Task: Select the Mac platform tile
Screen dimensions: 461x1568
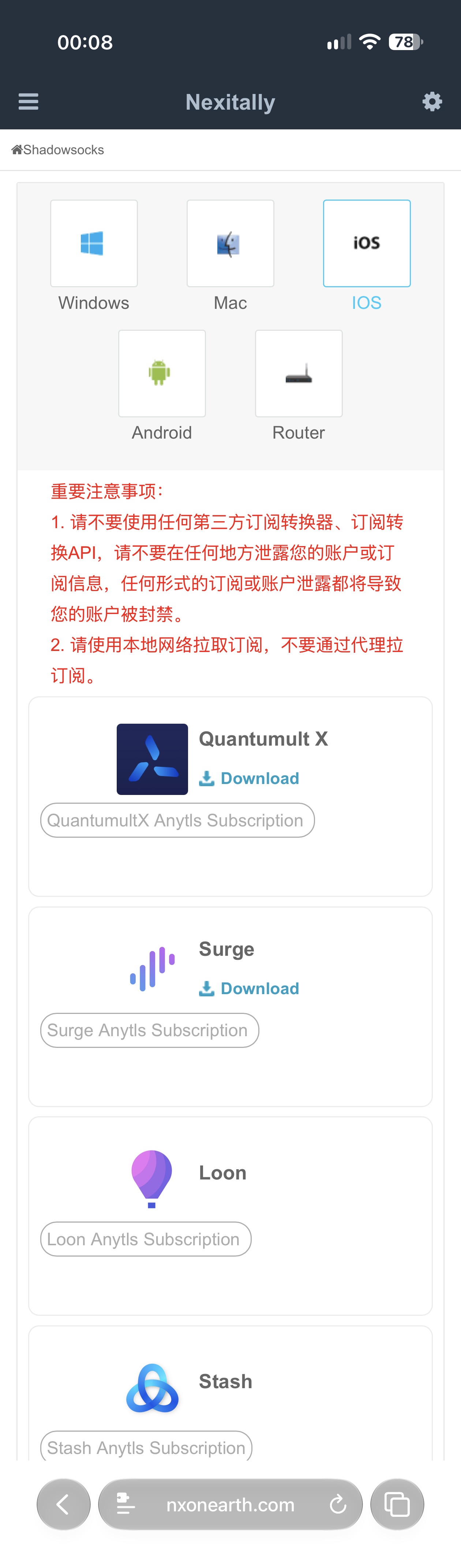Action: tap(230, 243)
